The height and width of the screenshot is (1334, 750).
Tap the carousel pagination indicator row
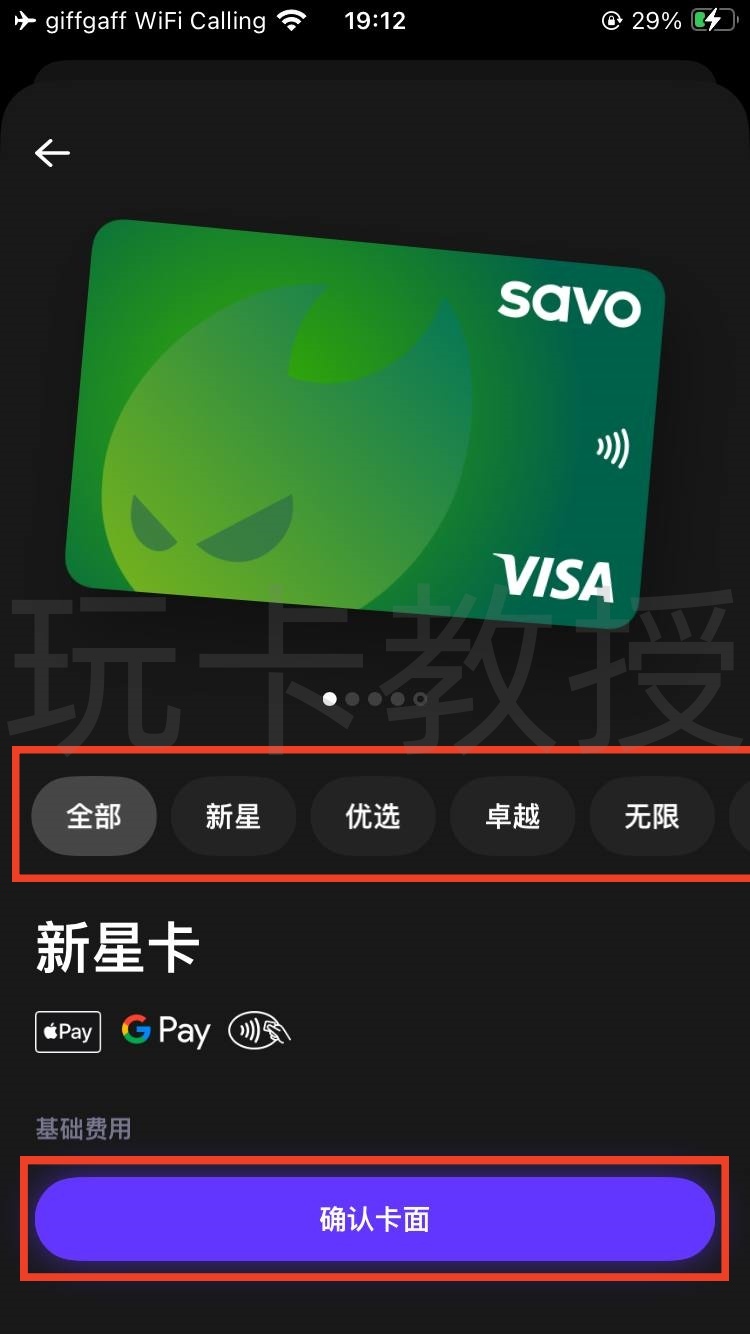tap(375, 698)
